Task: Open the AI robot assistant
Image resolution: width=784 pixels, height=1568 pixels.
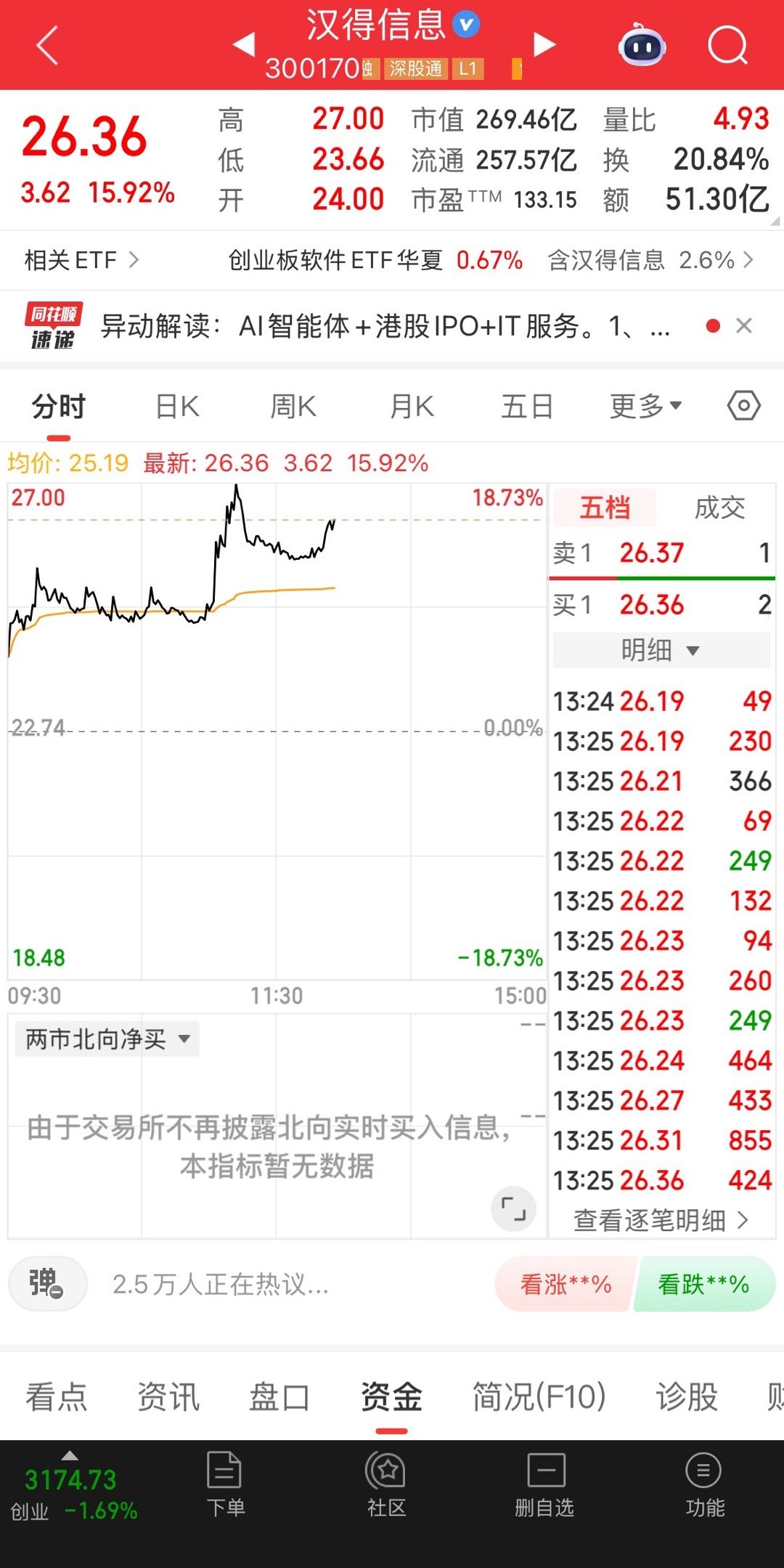Action: (x=642, y=45)
